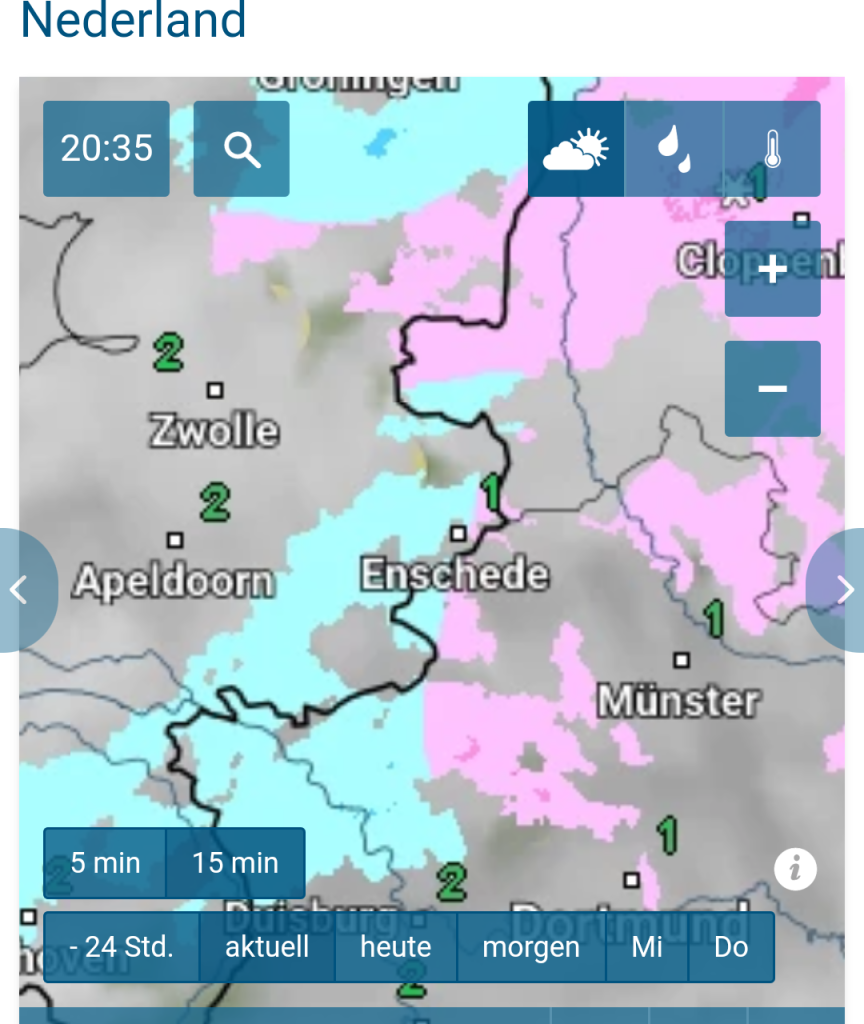The height and width of the screenshot is (1024, 864).
Task: Zoom out of the map
Action: point(773,389)
